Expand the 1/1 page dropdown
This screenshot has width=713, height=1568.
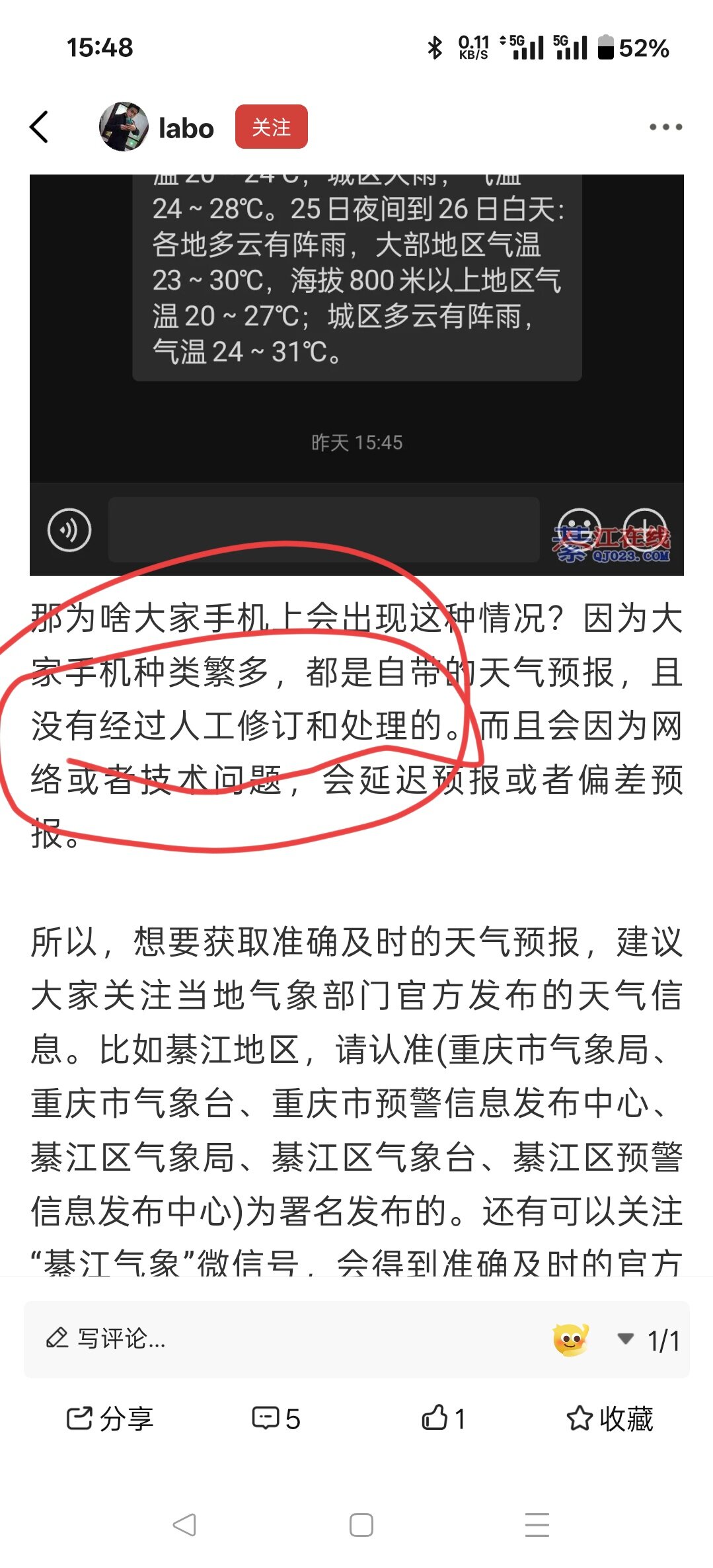point(649,1340)
